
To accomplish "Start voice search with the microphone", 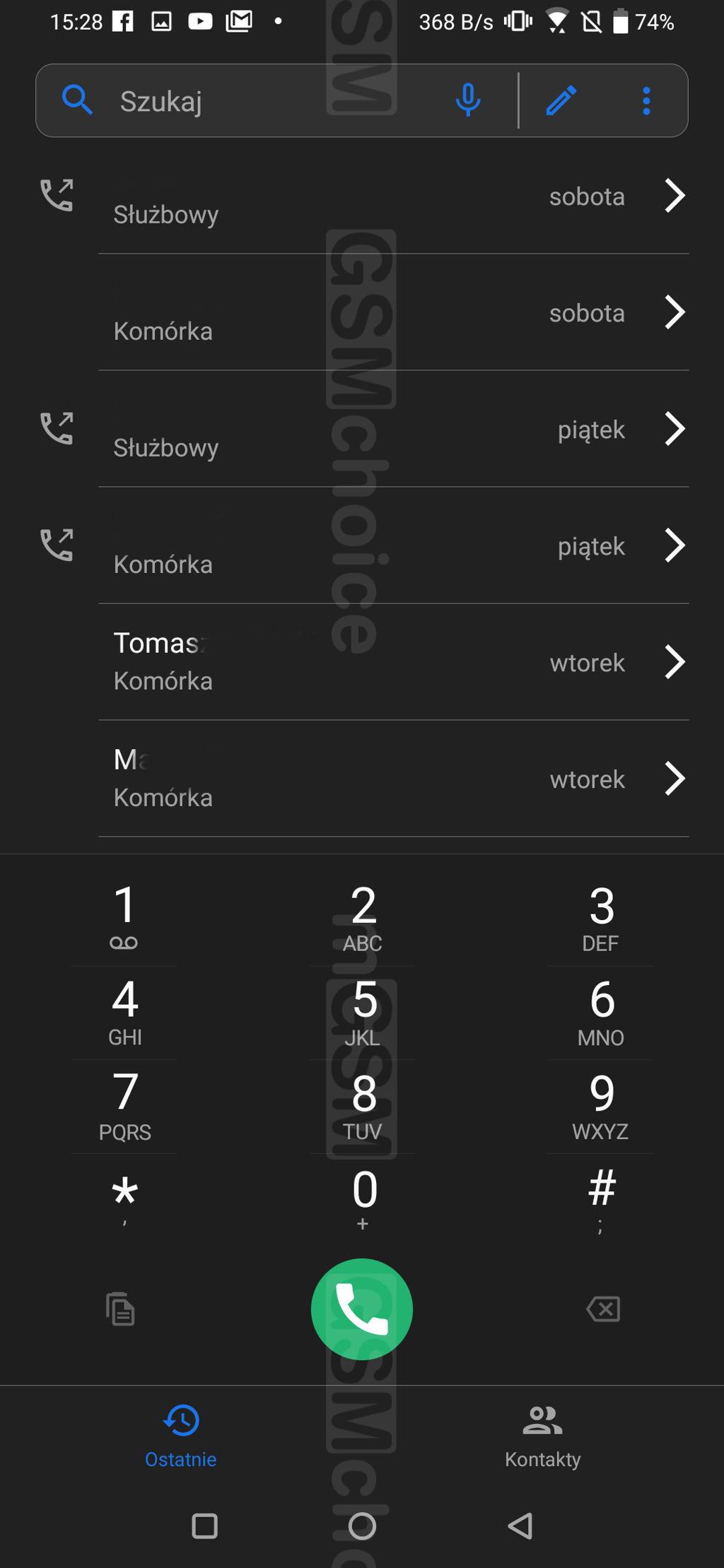I will point(467,100).
